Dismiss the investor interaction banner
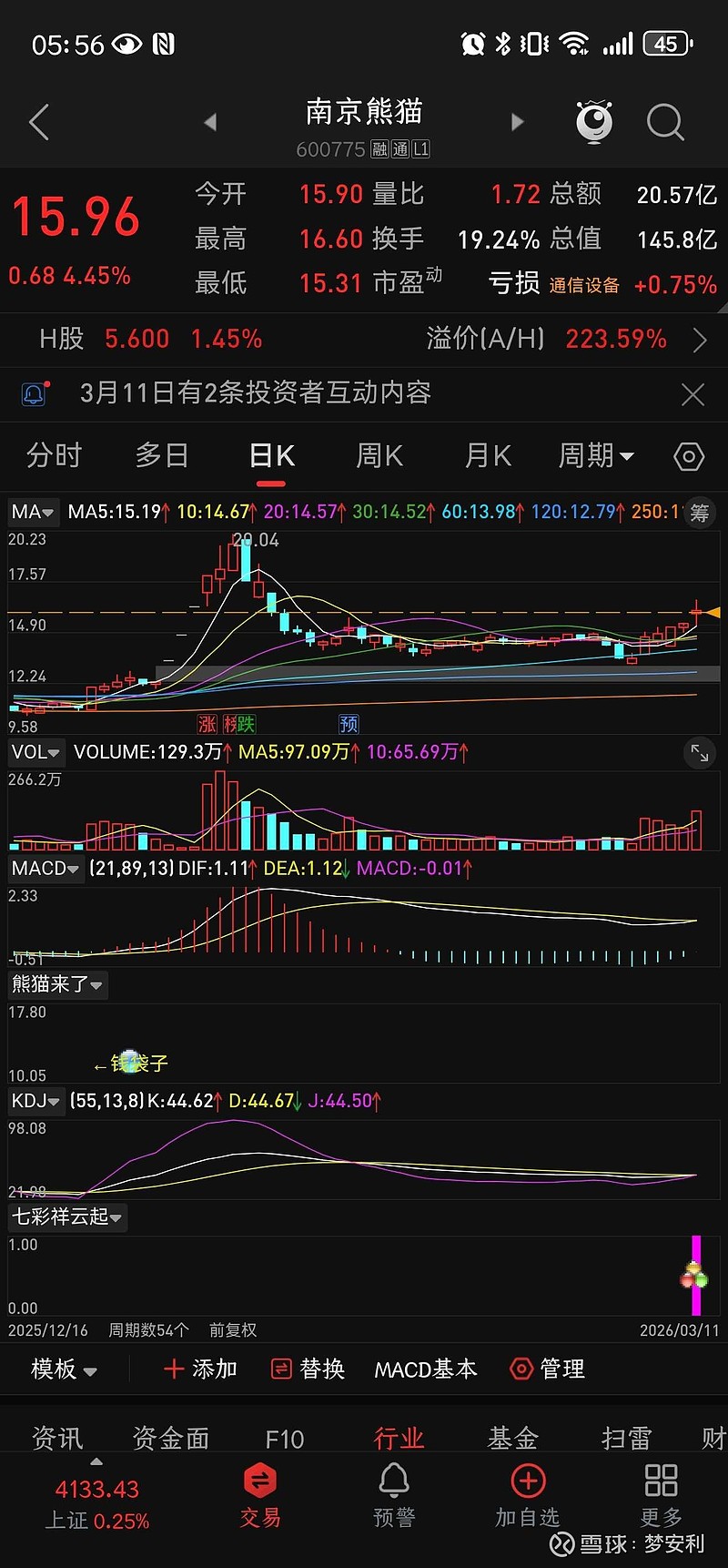Viewport: 728px width, 1568px height. 693,394
